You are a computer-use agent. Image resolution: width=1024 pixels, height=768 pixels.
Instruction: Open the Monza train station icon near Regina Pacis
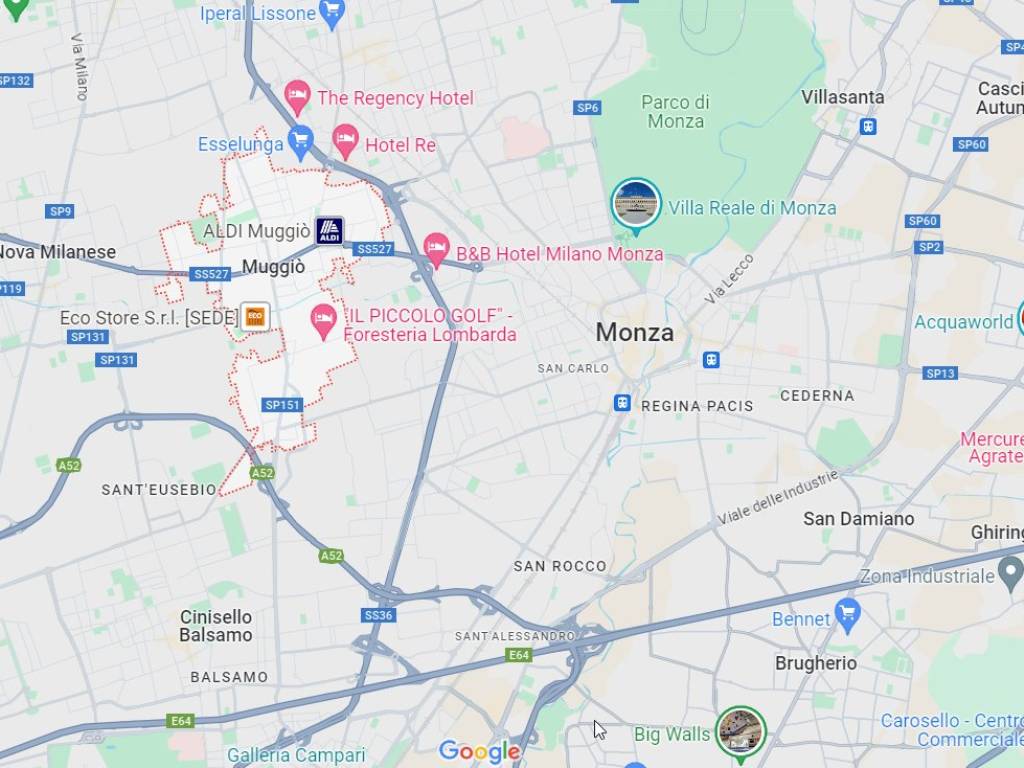[x=622, y=402]
